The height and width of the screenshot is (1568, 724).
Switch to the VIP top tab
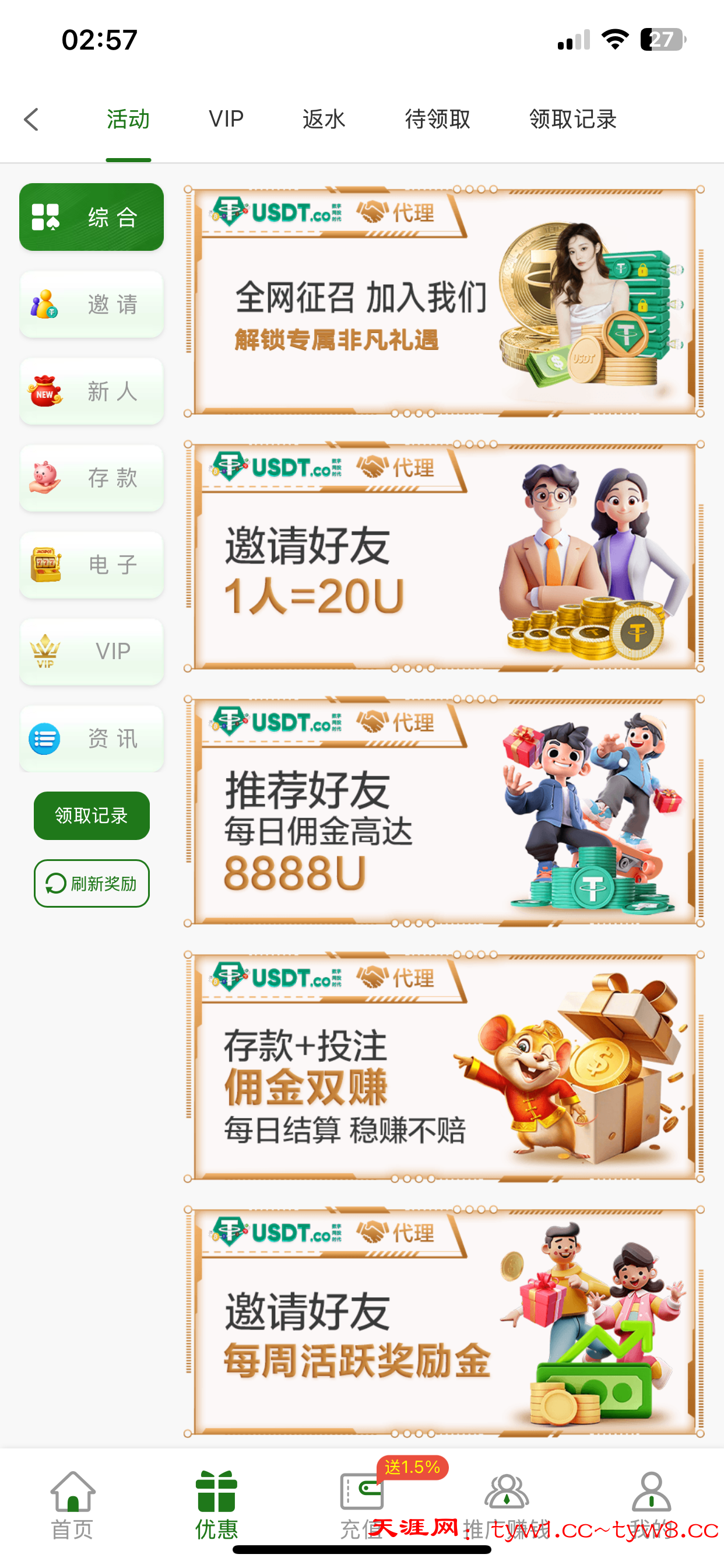[x=226, y=120]
